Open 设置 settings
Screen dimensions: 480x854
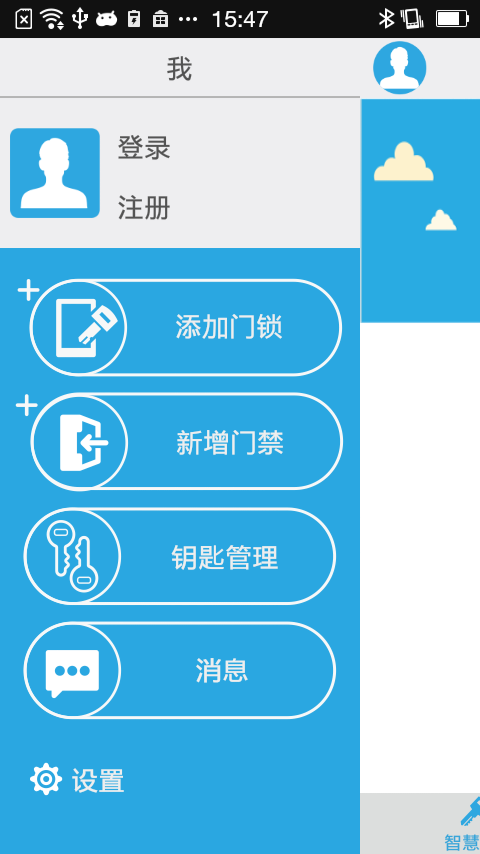click(77, 780)
